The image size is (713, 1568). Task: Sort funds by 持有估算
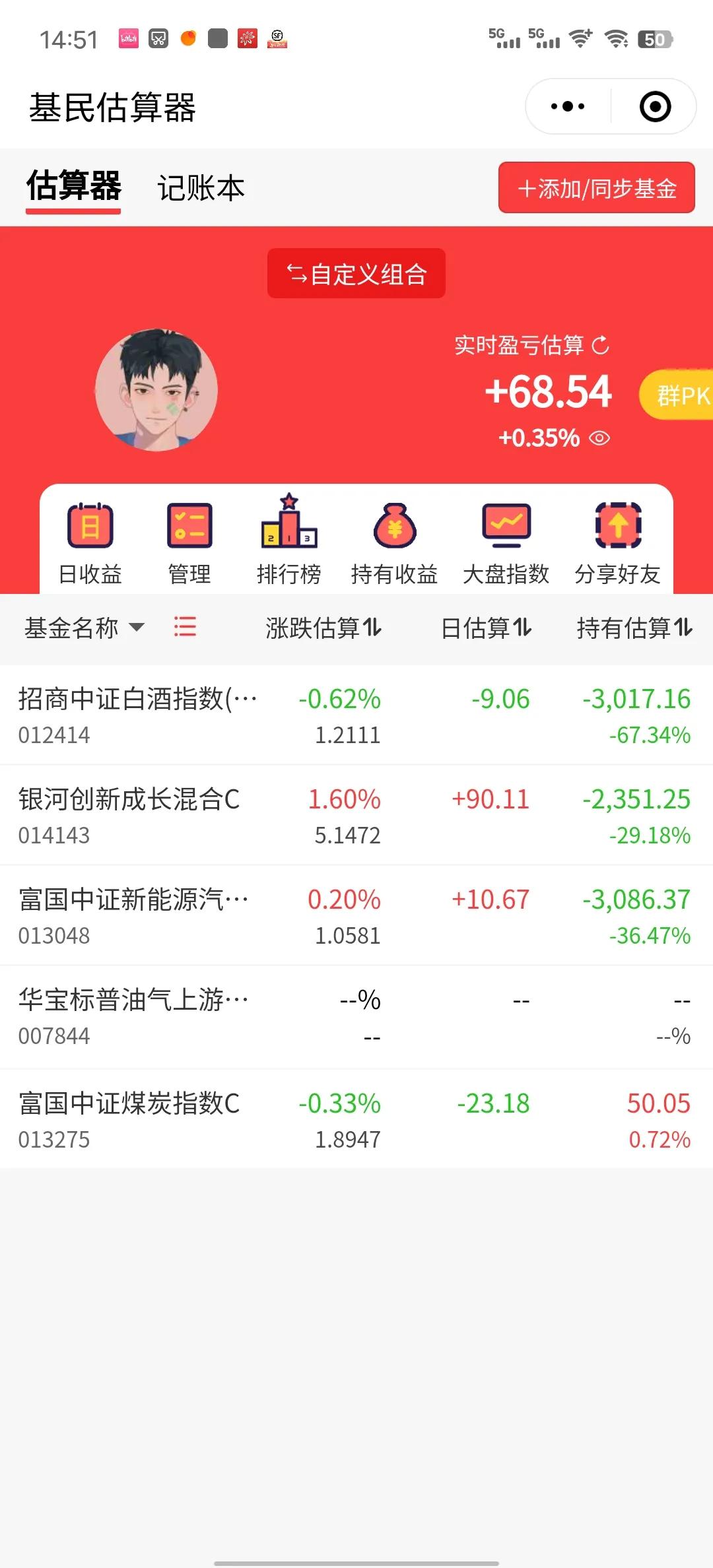coord(634,628)
